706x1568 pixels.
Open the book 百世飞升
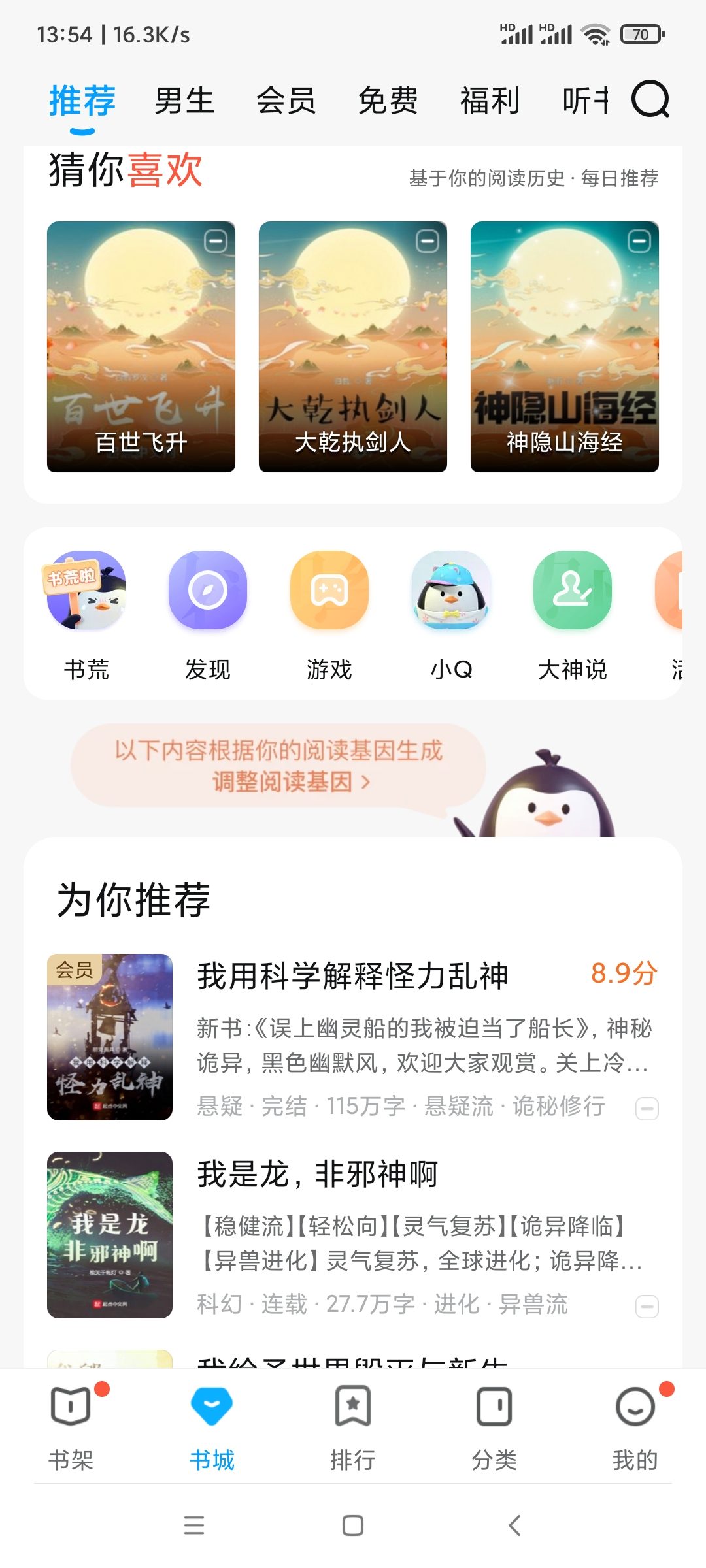141,346
